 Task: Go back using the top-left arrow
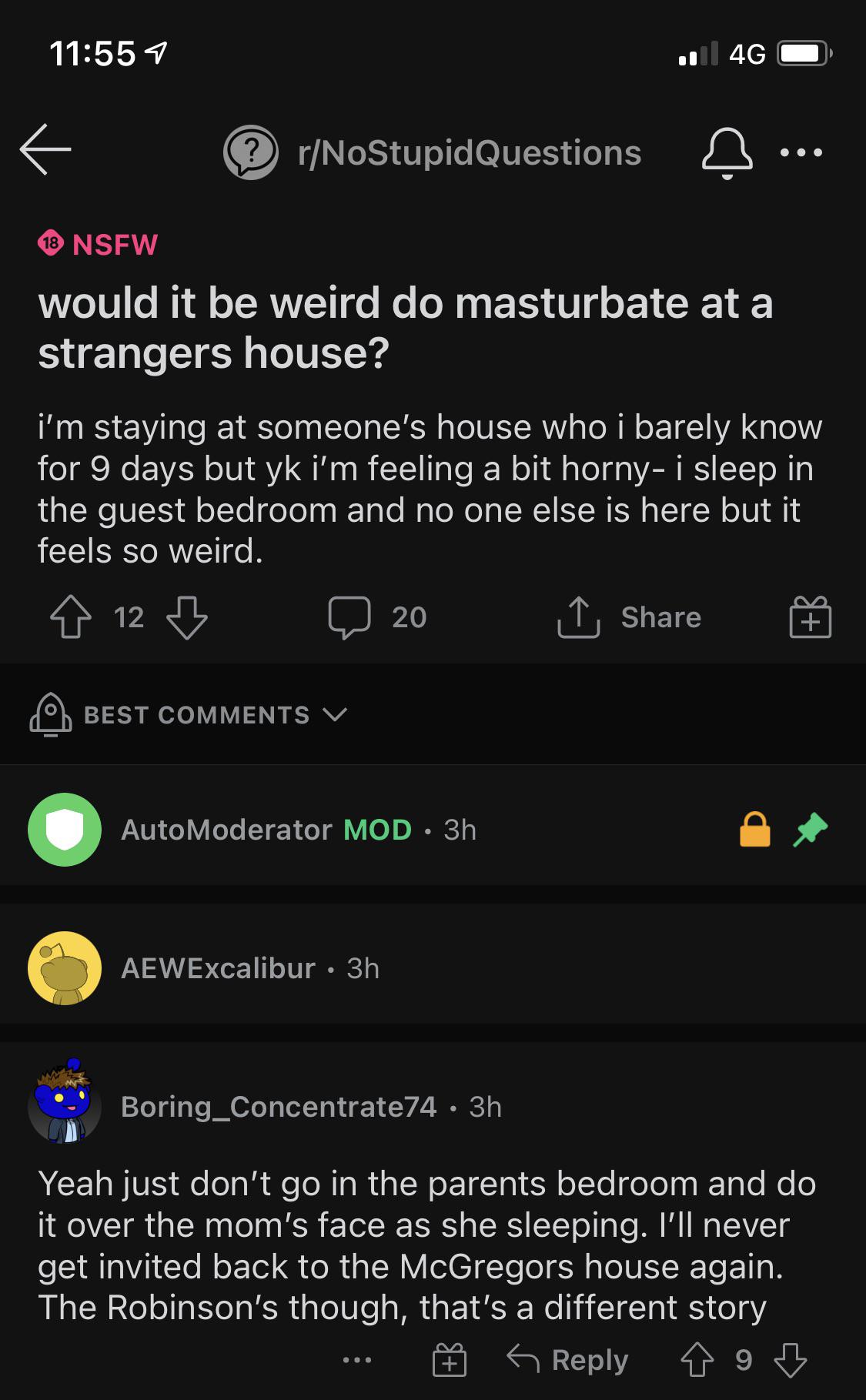tap(45, 149)
